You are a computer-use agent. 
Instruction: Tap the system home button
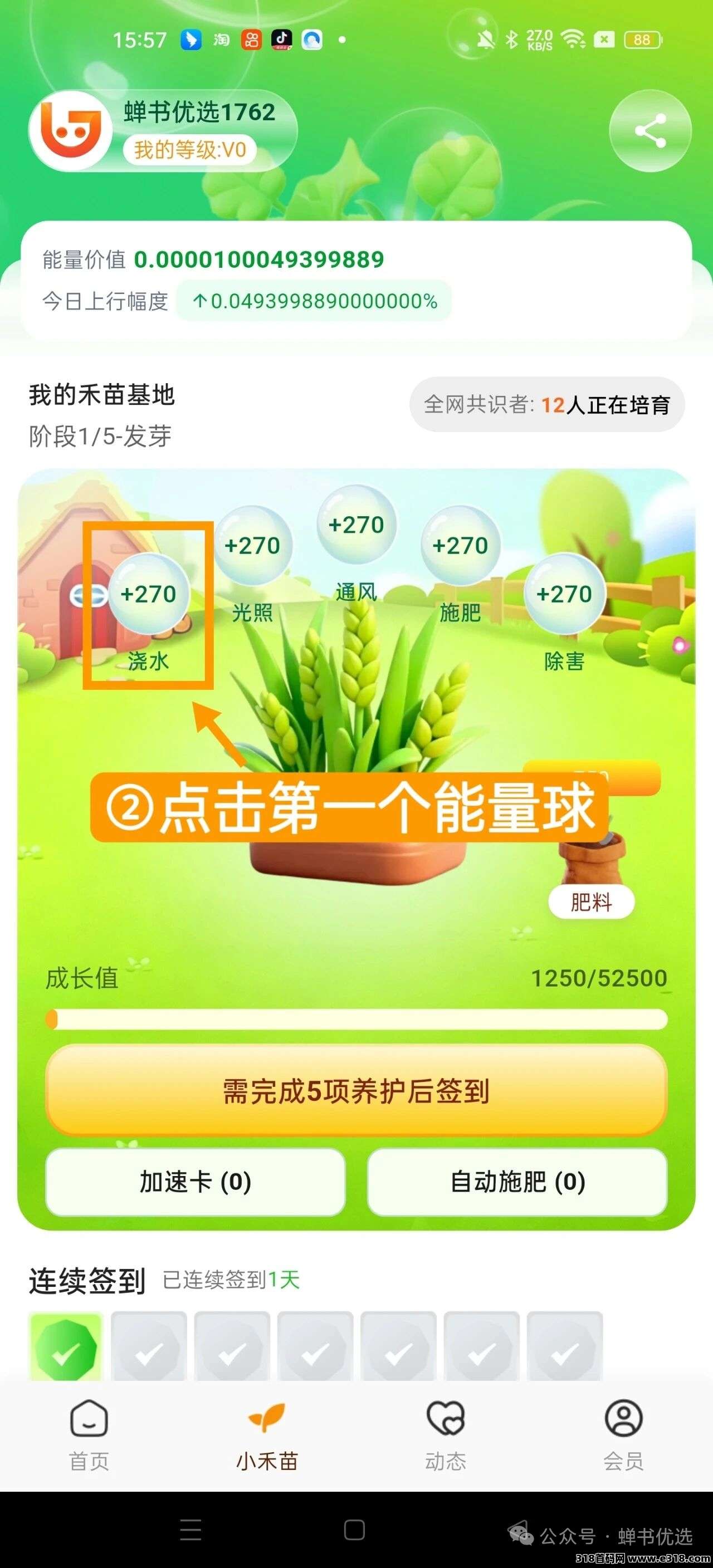click(354, 1530)
